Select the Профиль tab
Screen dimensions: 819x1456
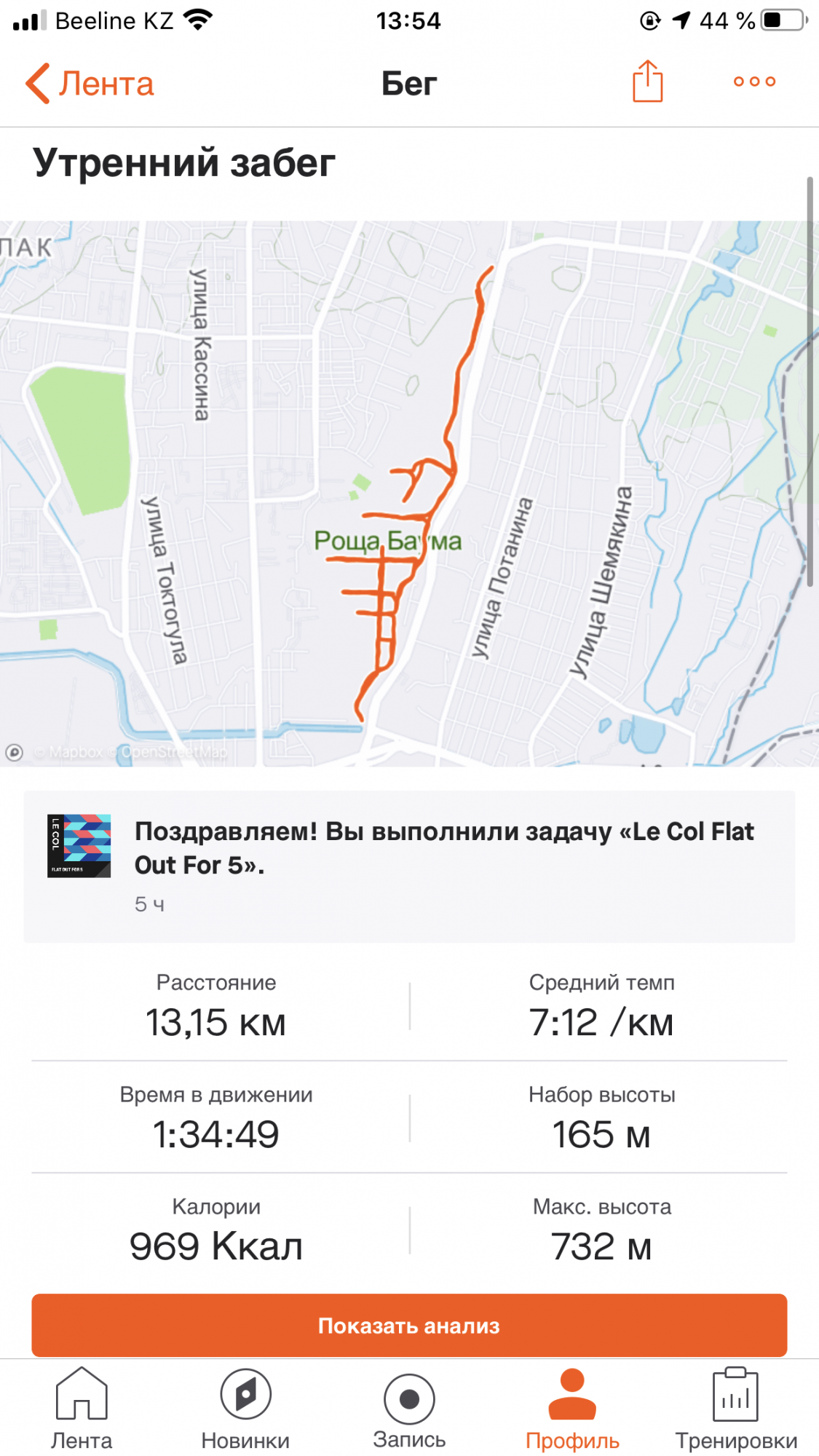click(572, 1410)
